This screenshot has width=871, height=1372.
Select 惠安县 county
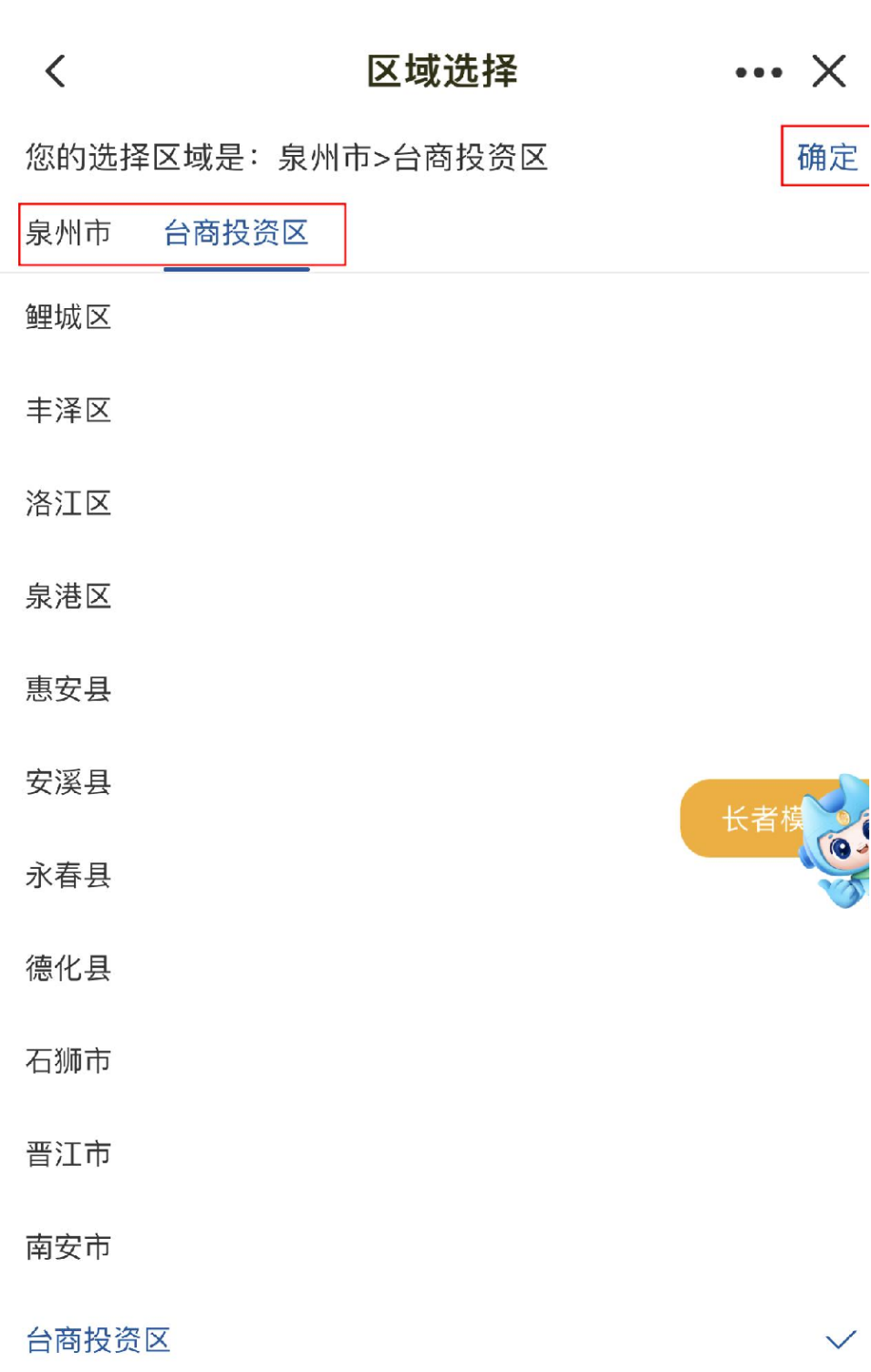(68, 689)
